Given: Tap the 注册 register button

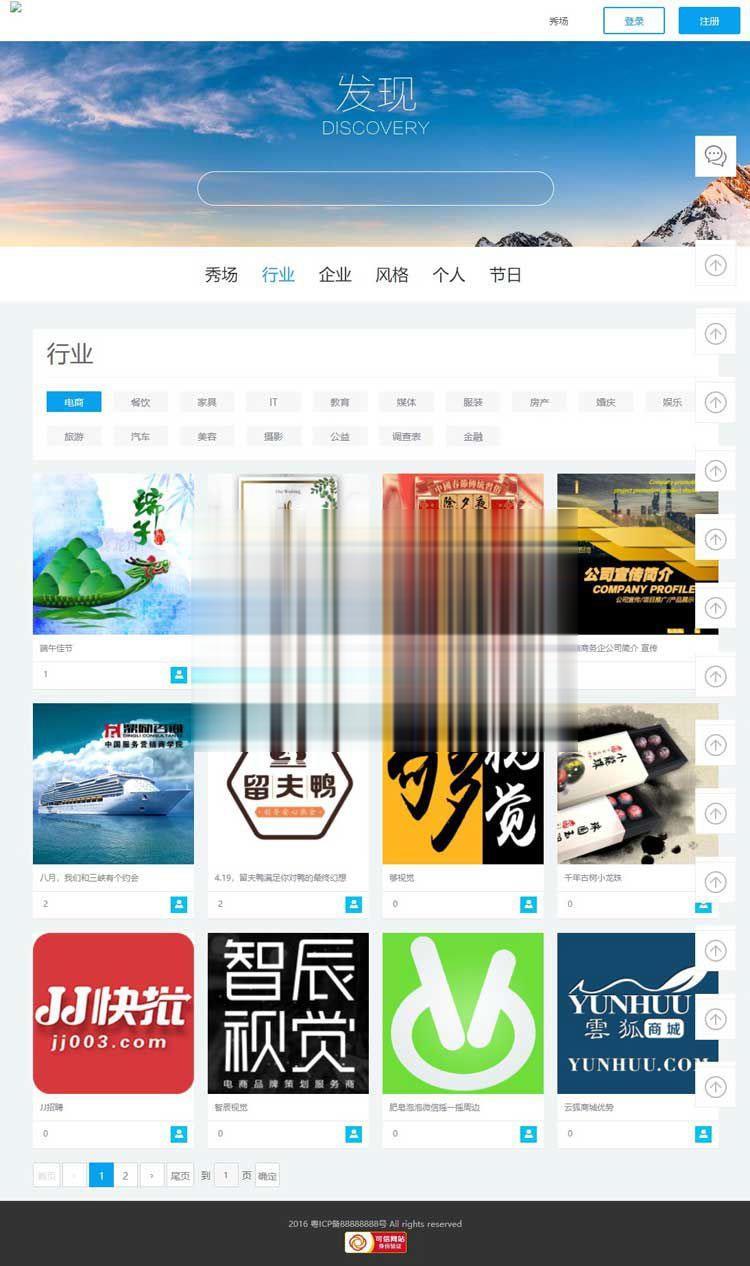Looking at the screenshot, I should [x=709, y=21].
